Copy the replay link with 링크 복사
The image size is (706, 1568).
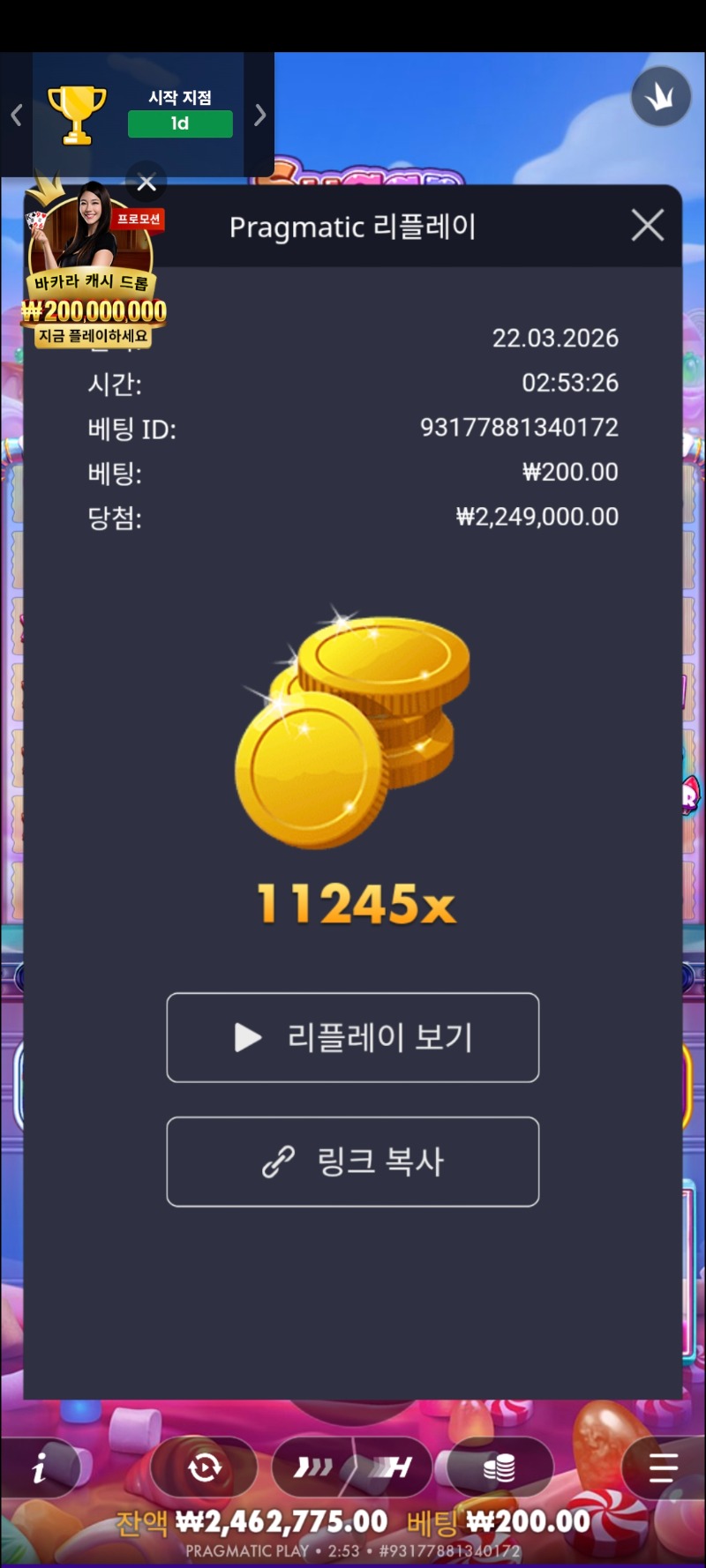(352, 1161)
